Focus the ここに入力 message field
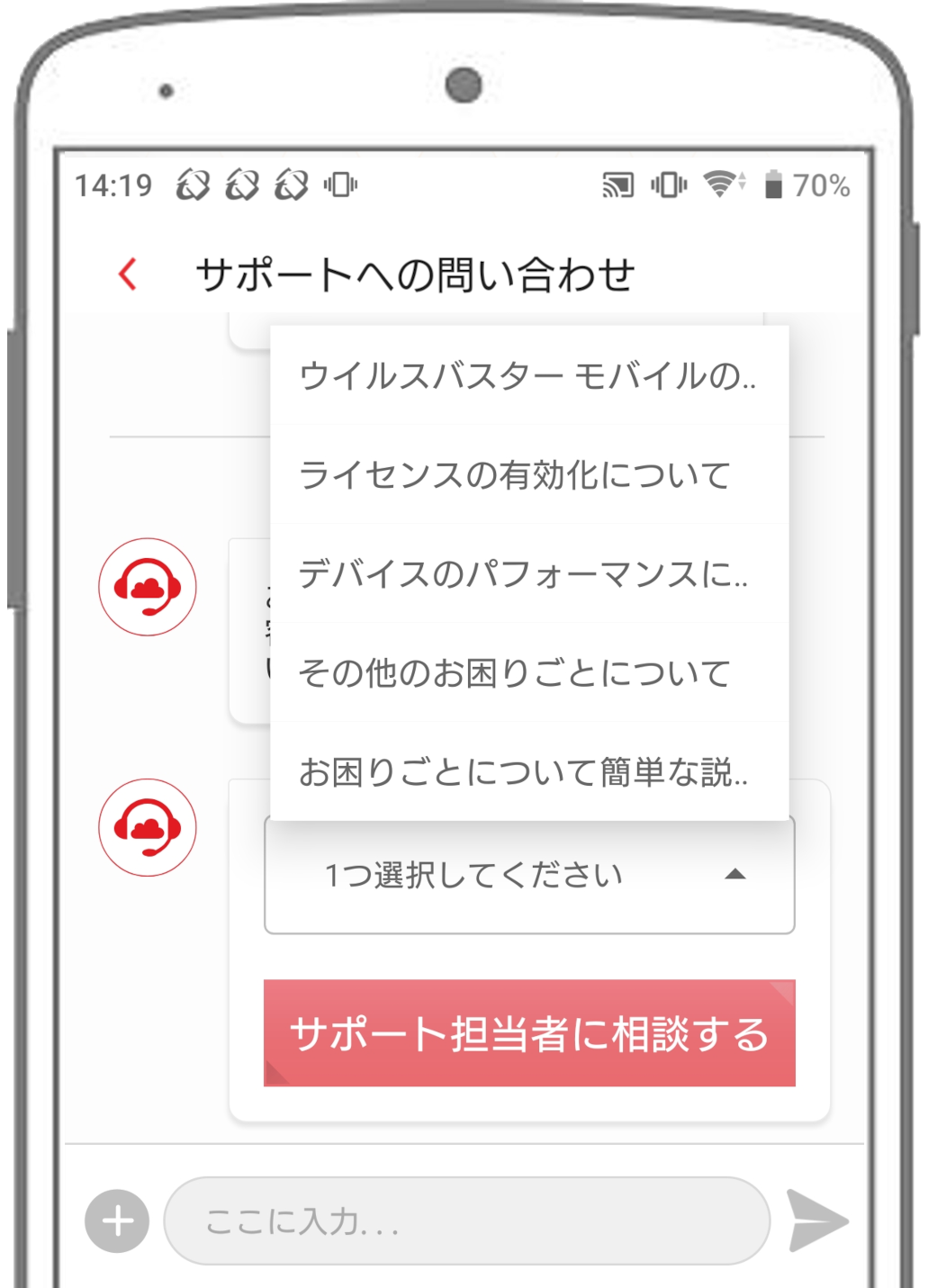The image size is (928, 1288). pos(466,1221)
